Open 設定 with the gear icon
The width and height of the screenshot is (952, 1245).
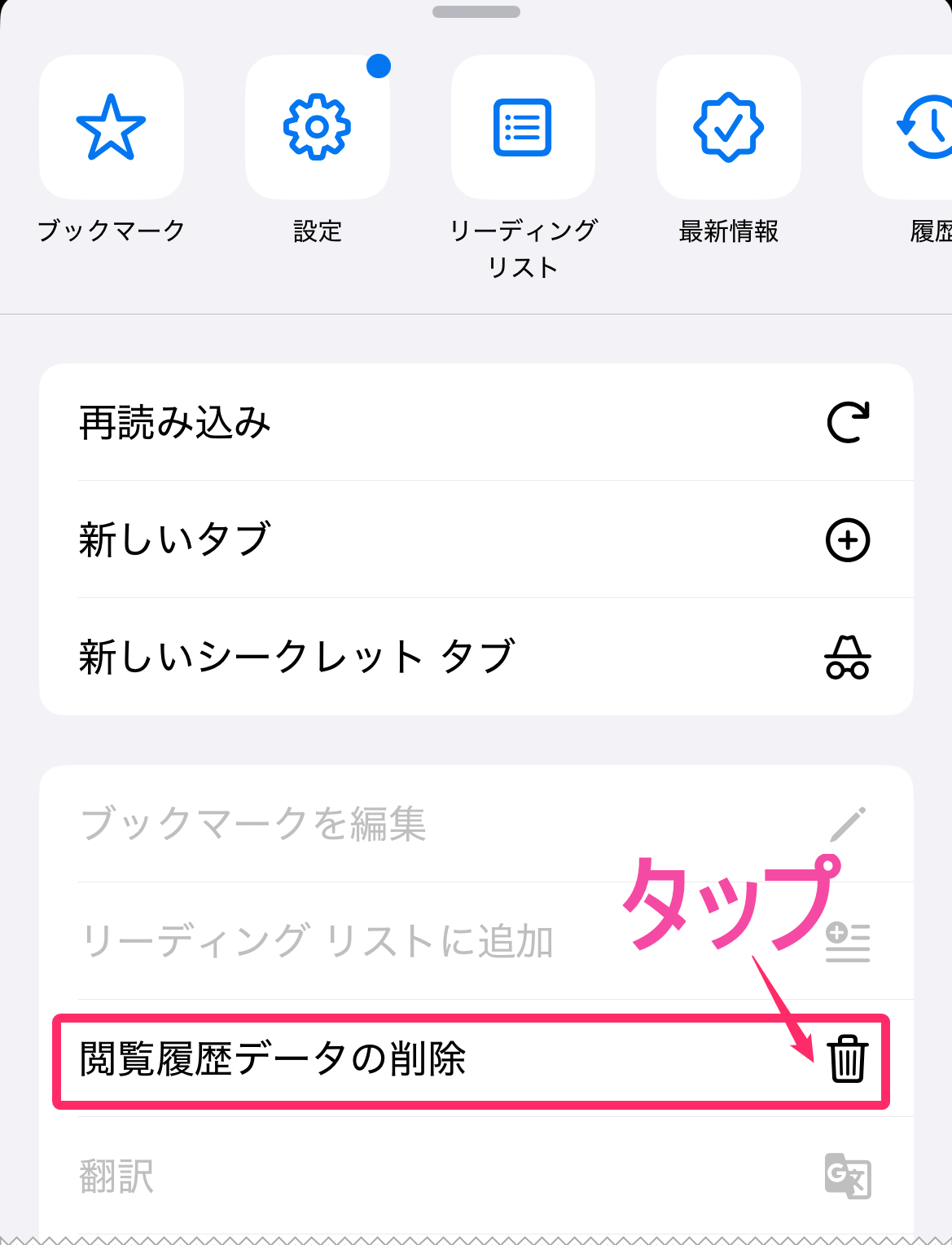[317, 128]
